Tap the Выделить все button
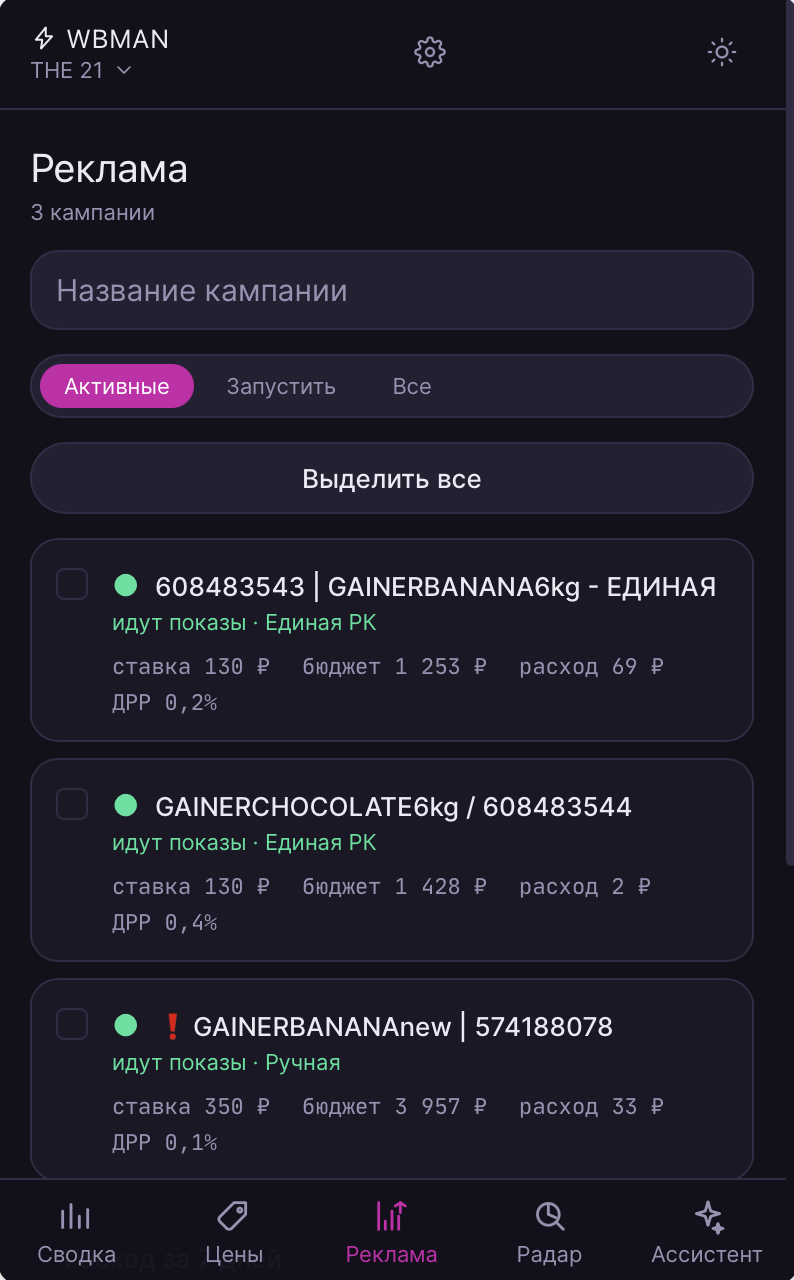The image size is (794, 1280). (x=392, y=479)
